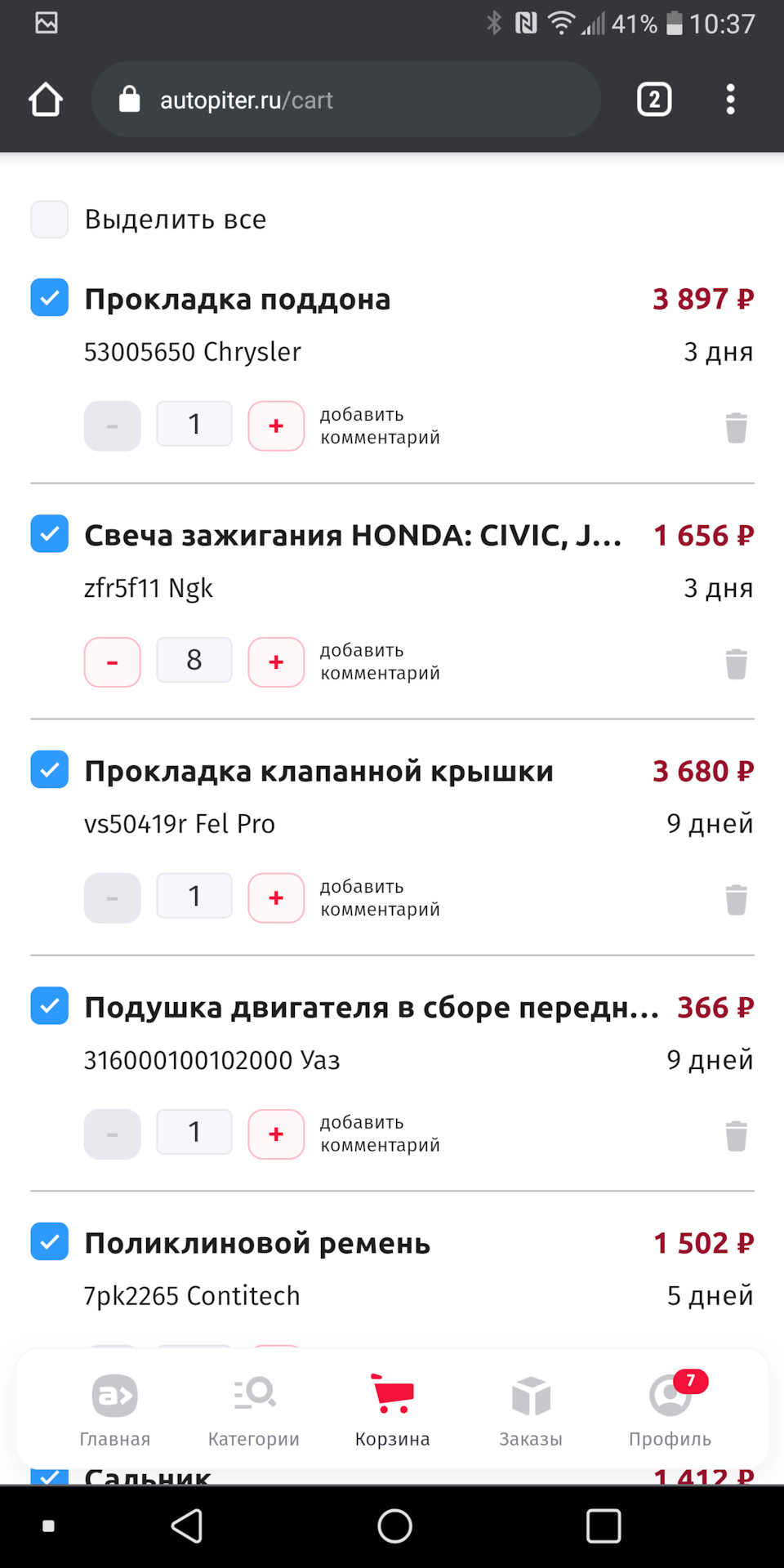Delete Прокладка поддона using its trash icon
This screenshot has width=784, height=1568.
[x=736, y=426]
